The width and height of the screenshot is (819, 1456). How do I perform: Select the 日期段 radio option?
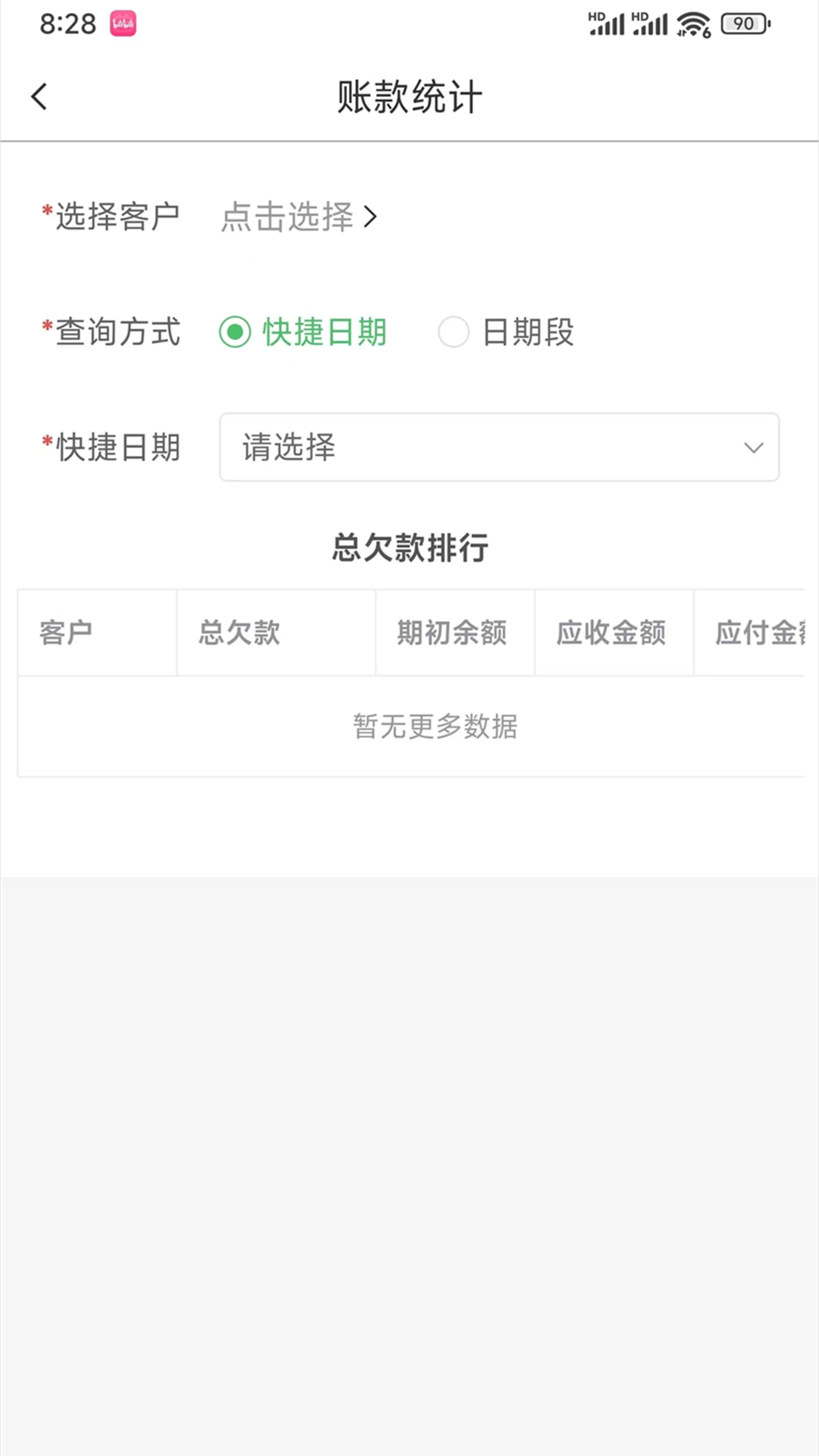click(453, 332)
